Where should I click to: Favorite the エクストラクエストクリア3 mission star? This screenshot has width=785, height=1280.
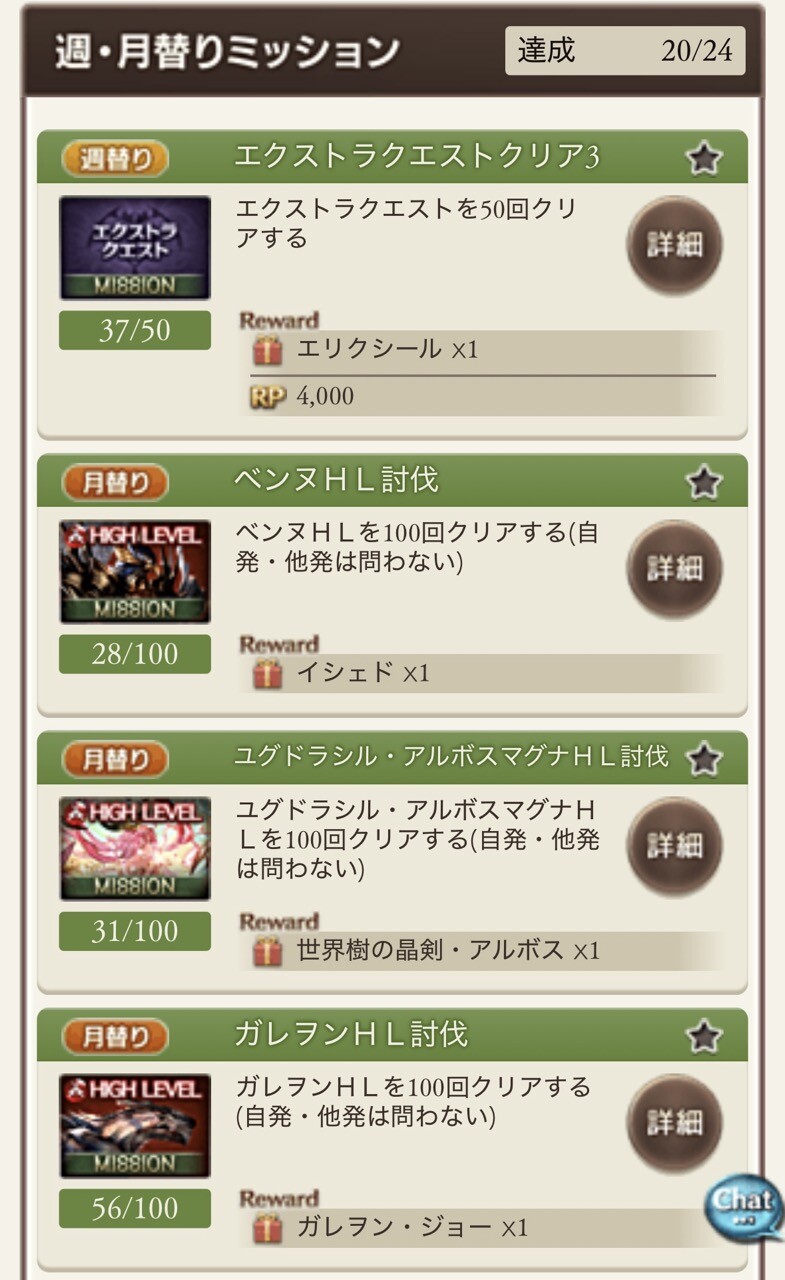[704, 158]
